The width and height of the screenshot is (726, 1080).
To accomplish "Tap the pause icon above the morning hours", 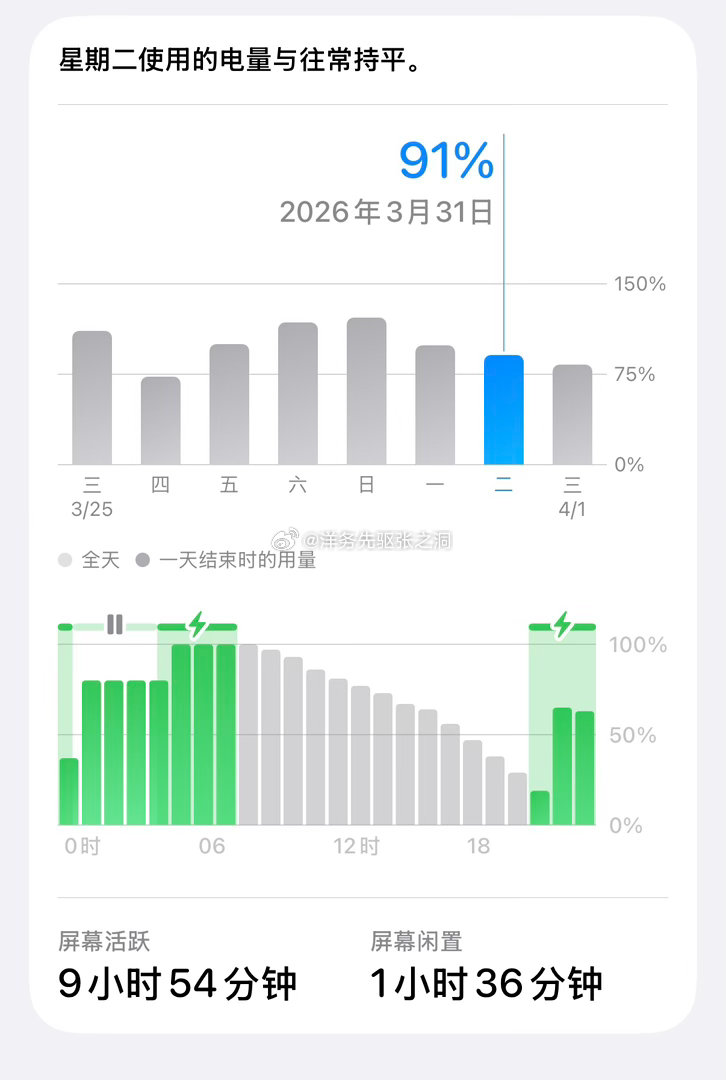I will pos(115,623).
